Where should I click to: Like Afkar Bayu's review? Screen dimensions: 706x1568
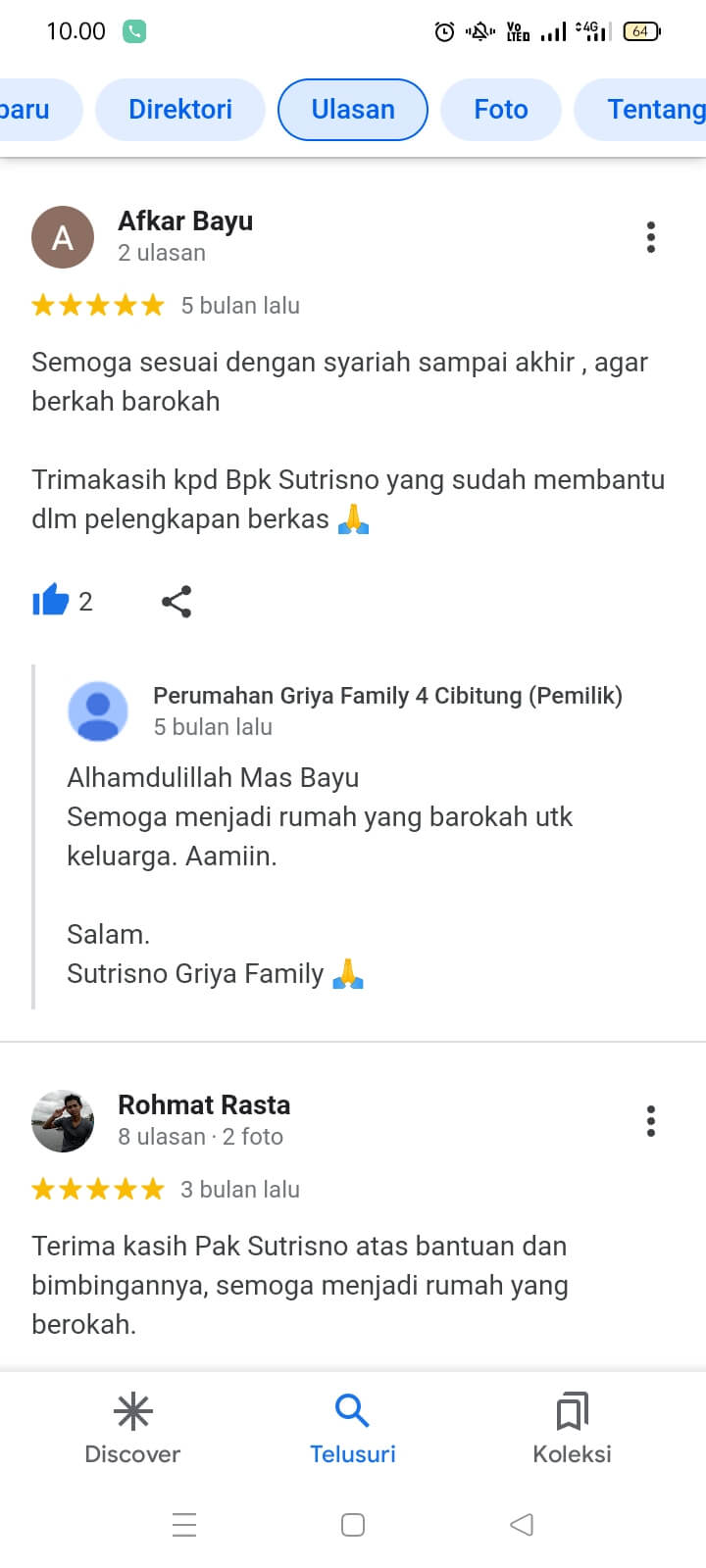(51, 601)
